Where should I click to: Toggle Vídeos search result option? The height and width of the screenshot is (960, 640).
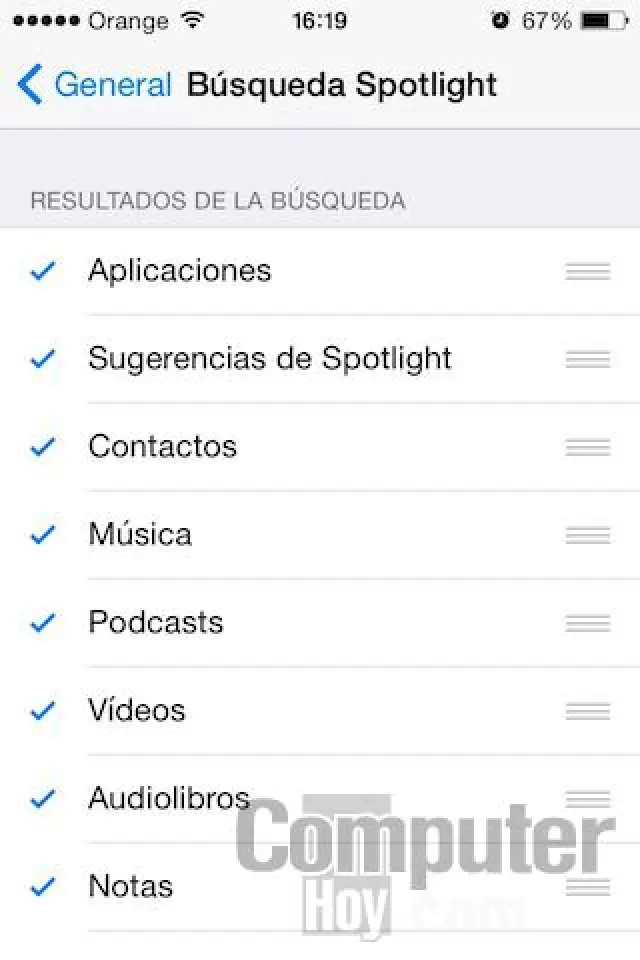(x=137, y=710)
